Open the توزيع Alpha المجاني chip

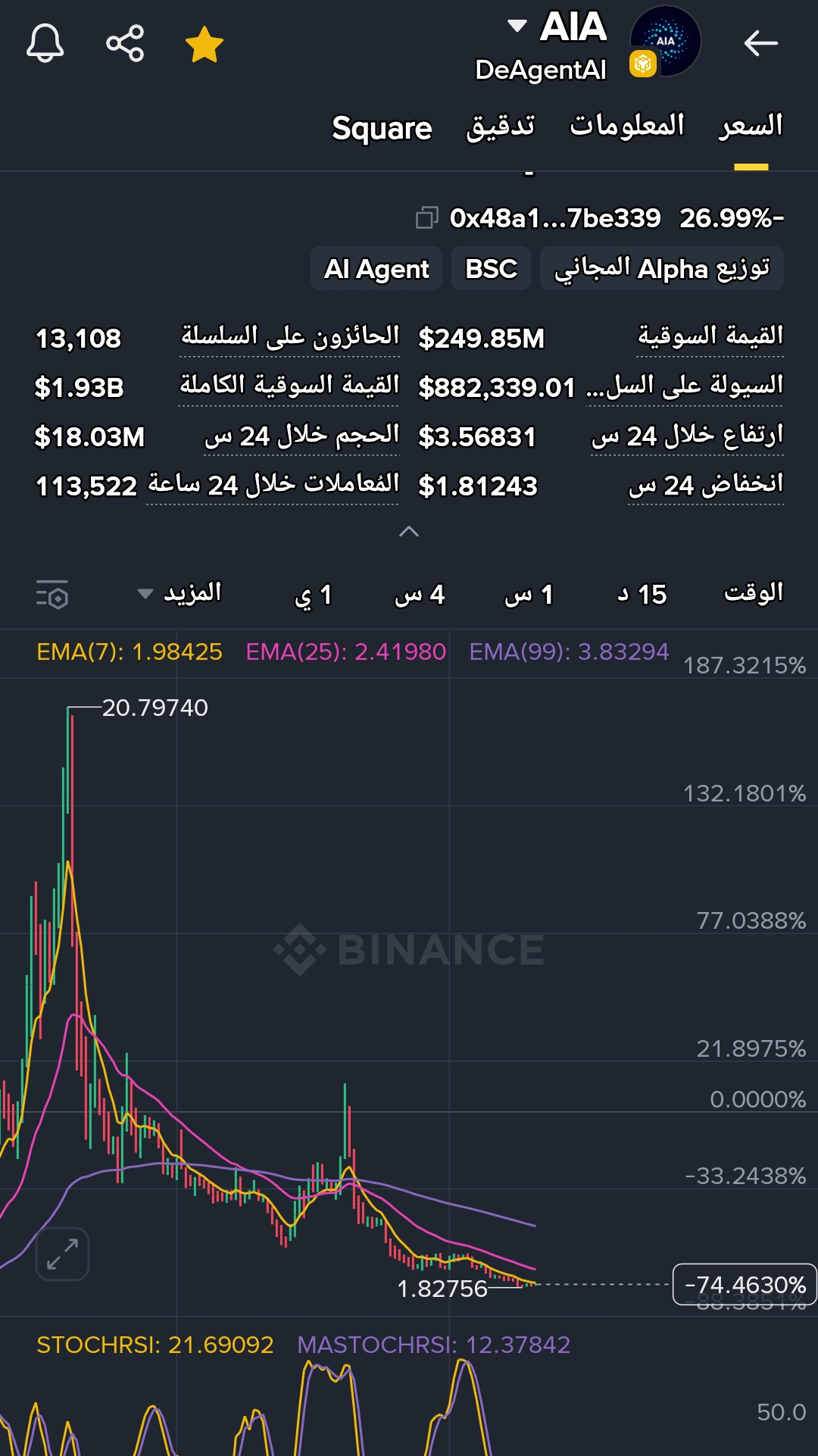coord(661,269)
